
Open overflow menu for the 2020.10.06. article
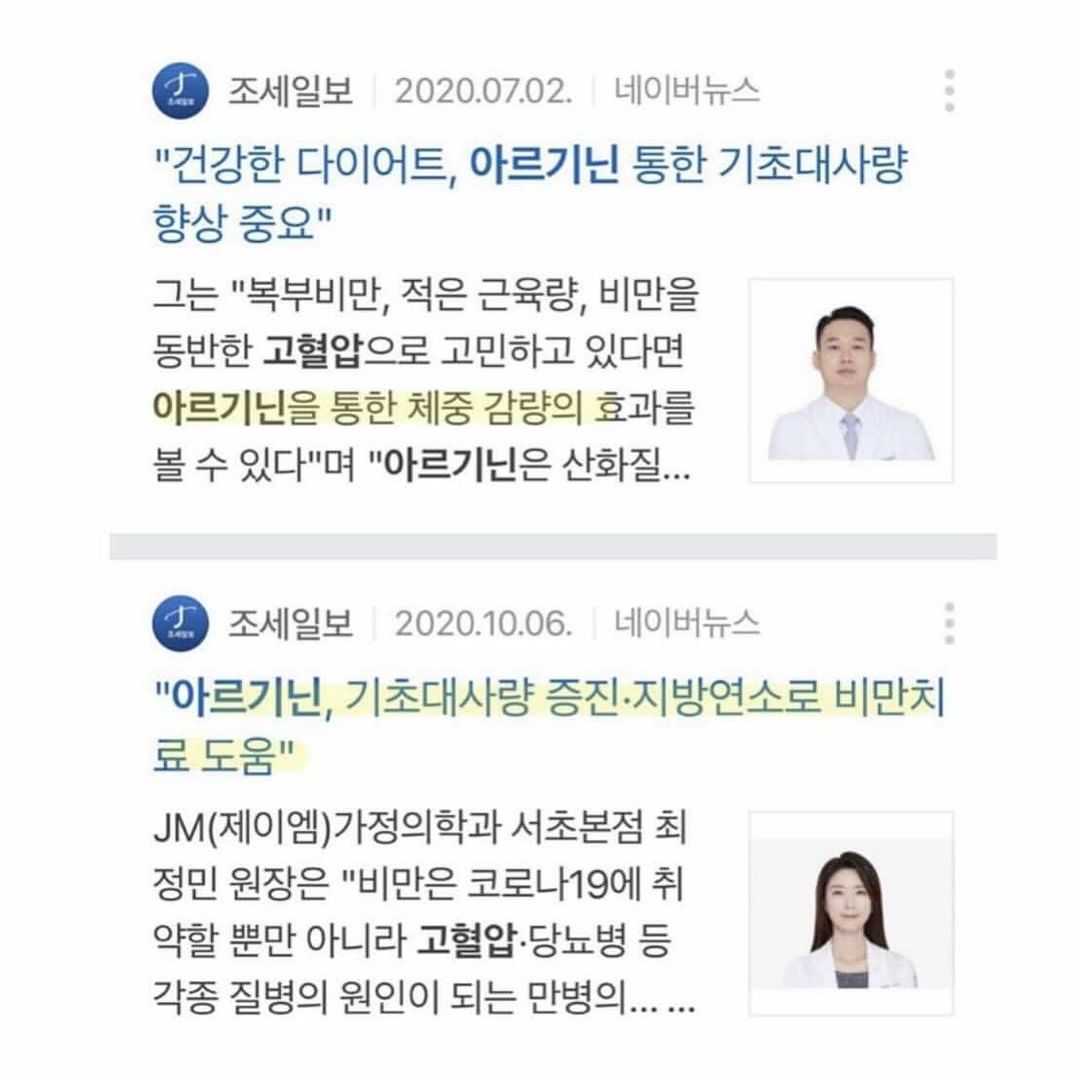point(948,623)
